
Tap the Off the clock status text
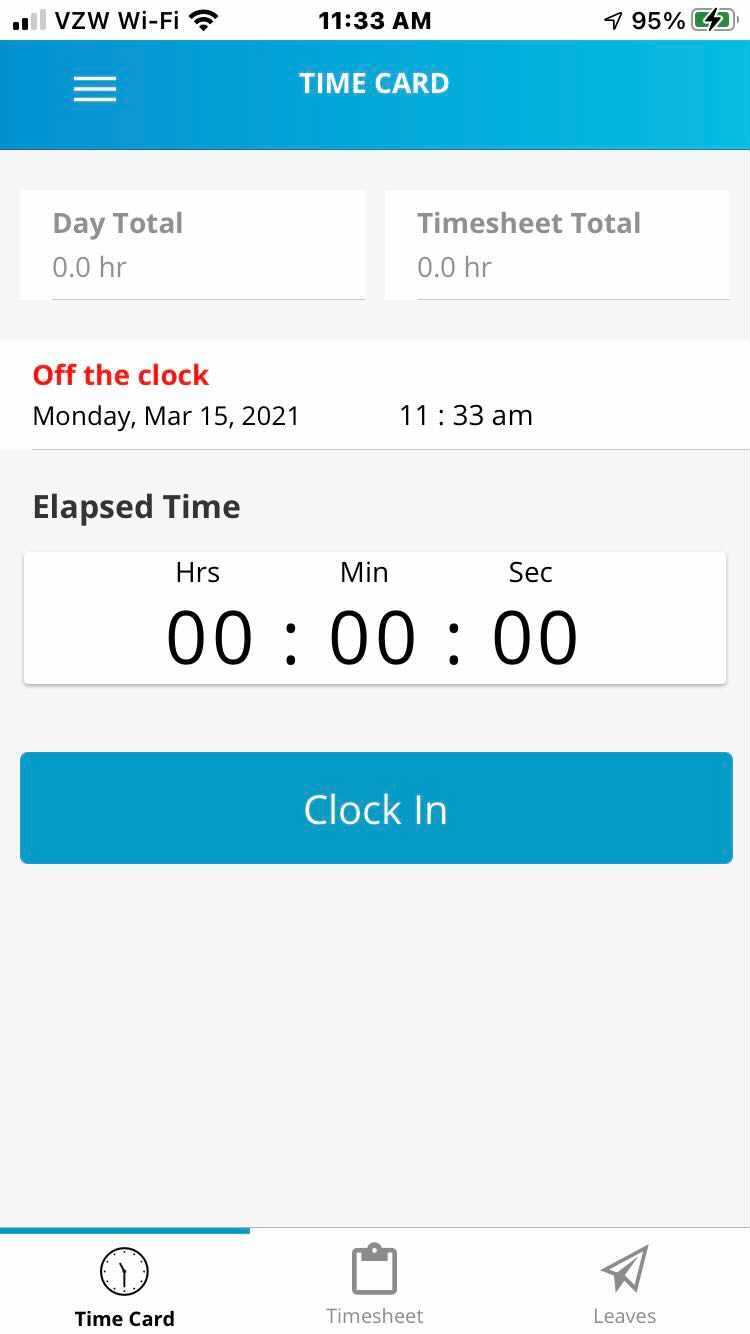pos(120,375)
